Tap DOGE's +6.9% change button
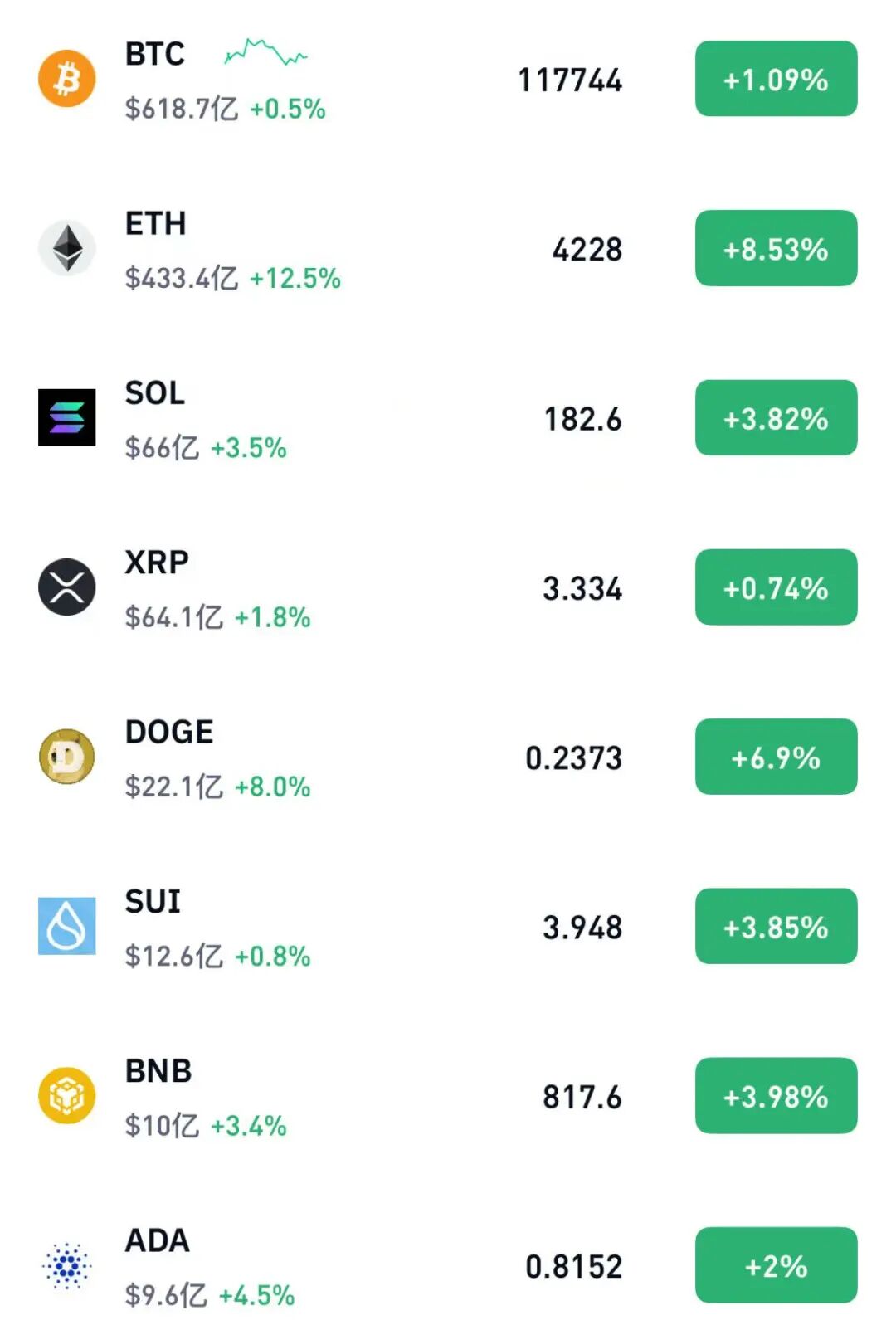The height and width of the screenshot is (1320, 896). [776, 757]
